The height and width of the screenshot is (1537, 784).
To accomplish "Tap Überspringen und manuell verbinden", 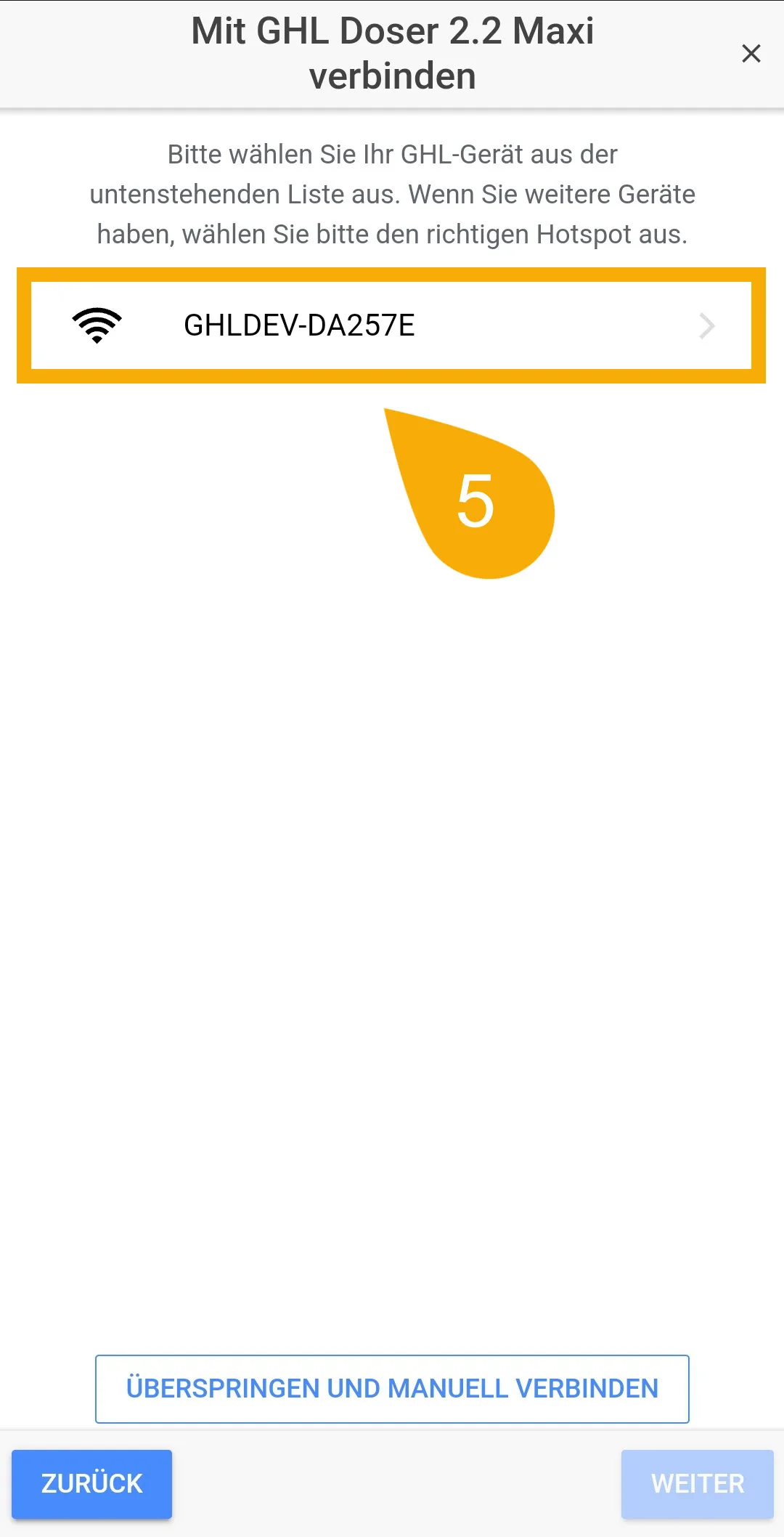I will 392,1389.
